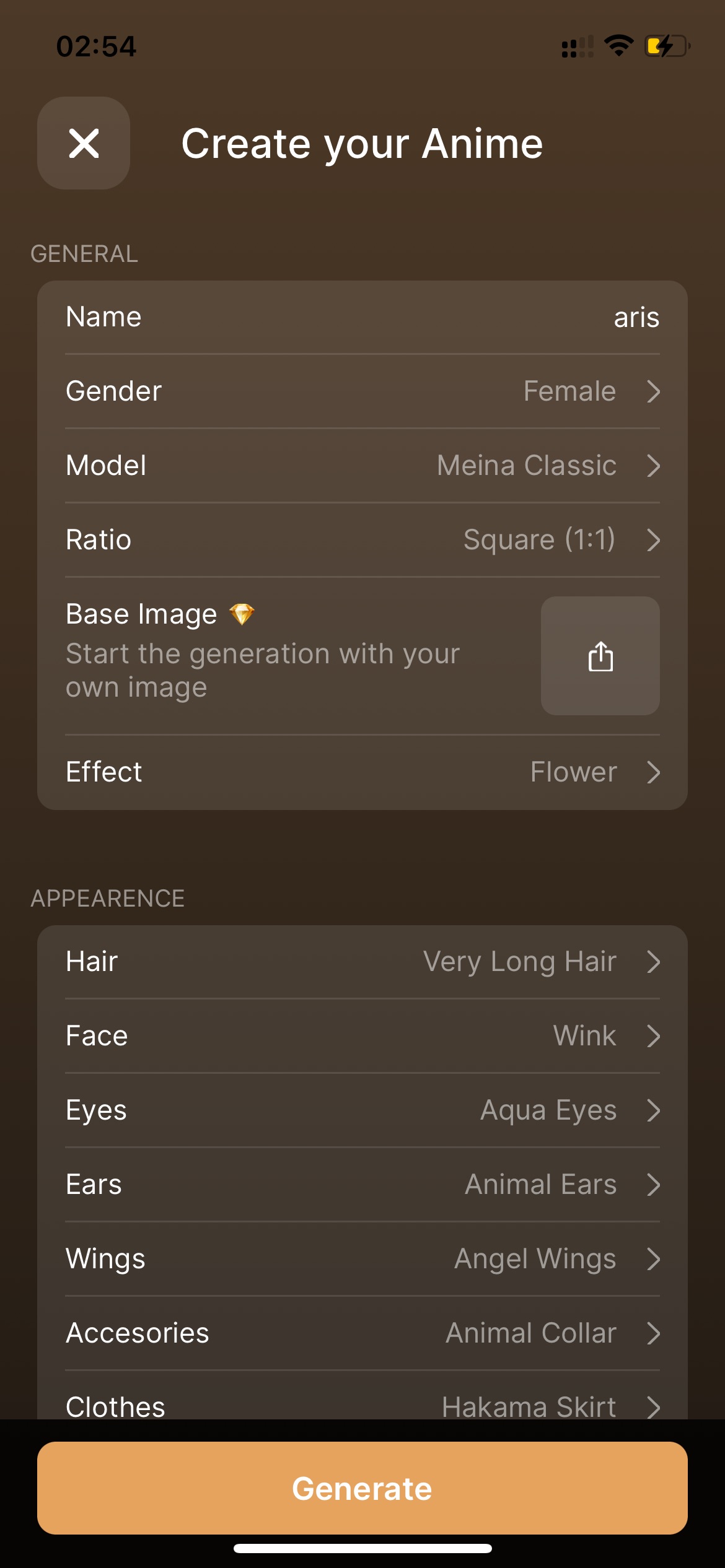Edit the Name field

pyautogui.click(x=362, y=317)
